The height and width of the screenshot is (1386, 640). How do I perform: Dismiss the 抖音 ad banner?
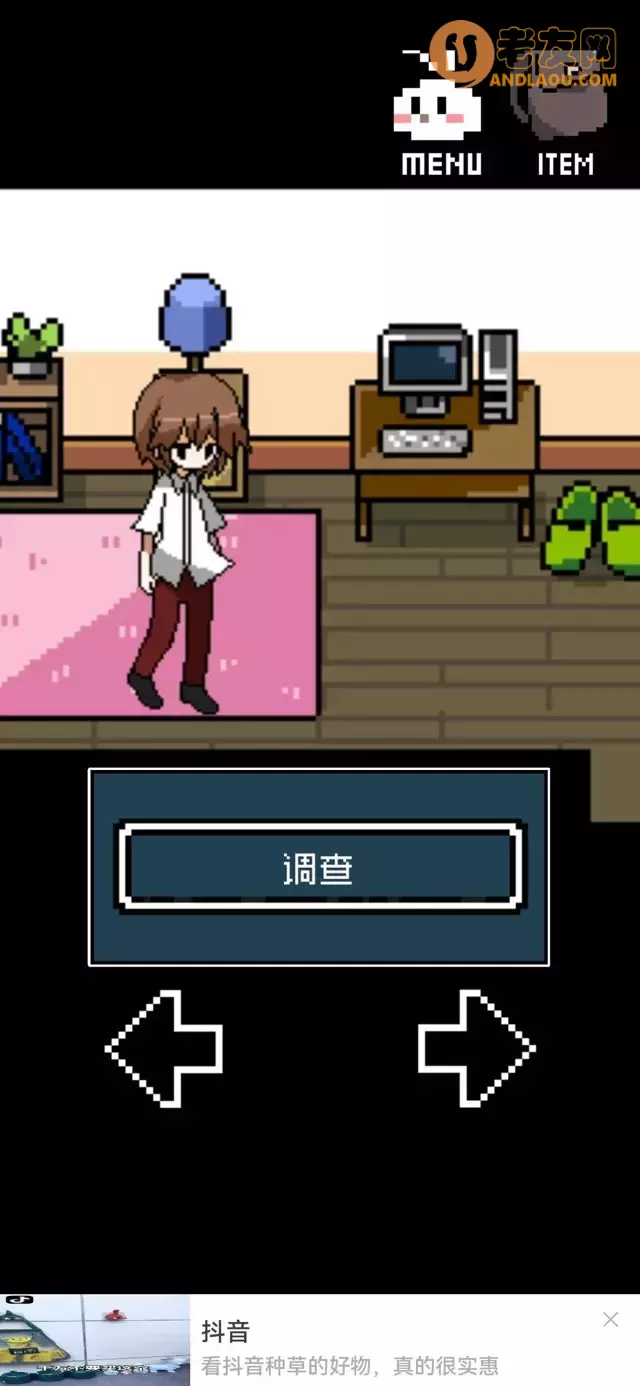(x=610, y=1320)
